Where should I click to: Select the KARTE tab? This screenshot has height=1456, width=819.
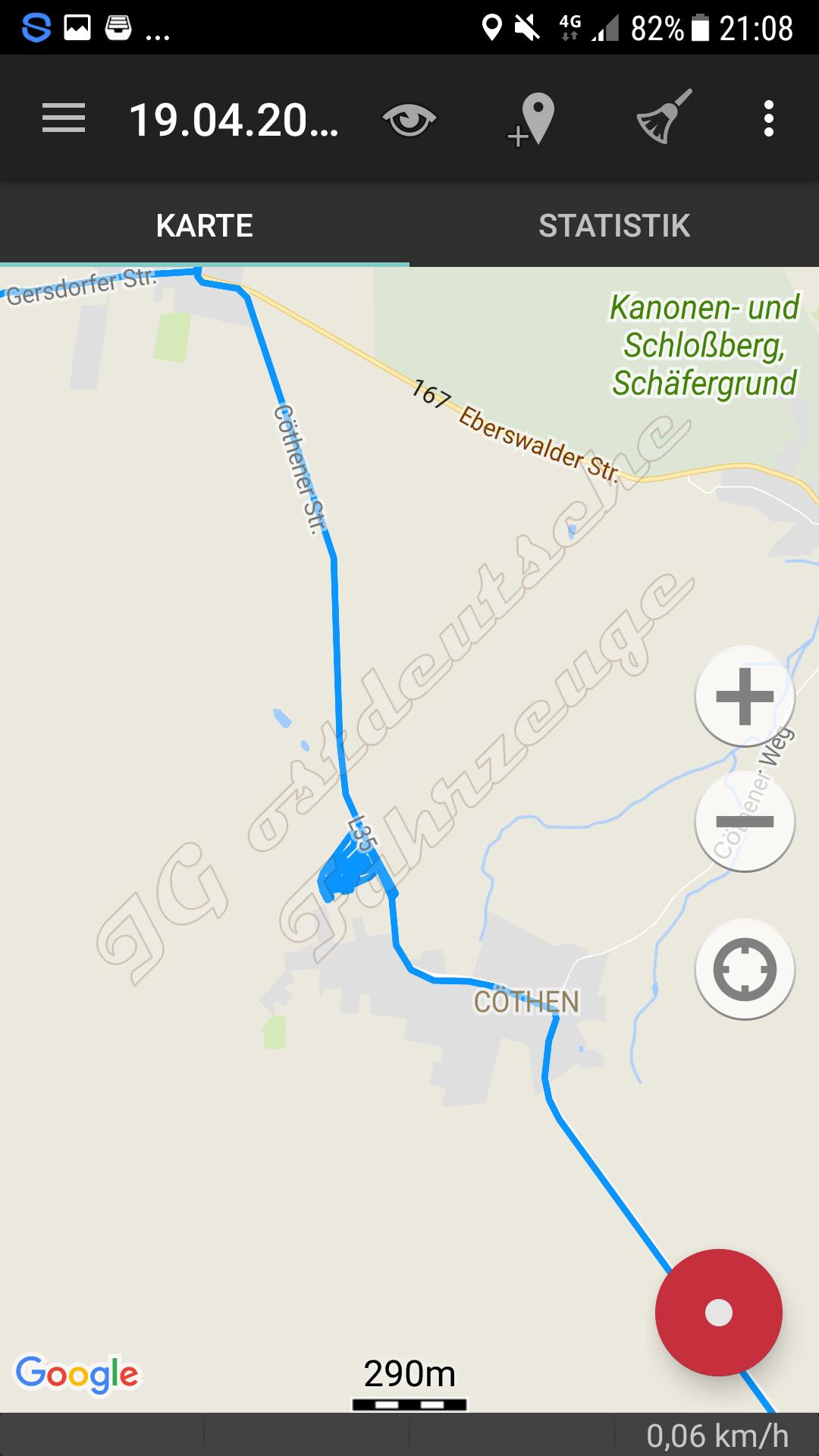(x=205, y=226)
